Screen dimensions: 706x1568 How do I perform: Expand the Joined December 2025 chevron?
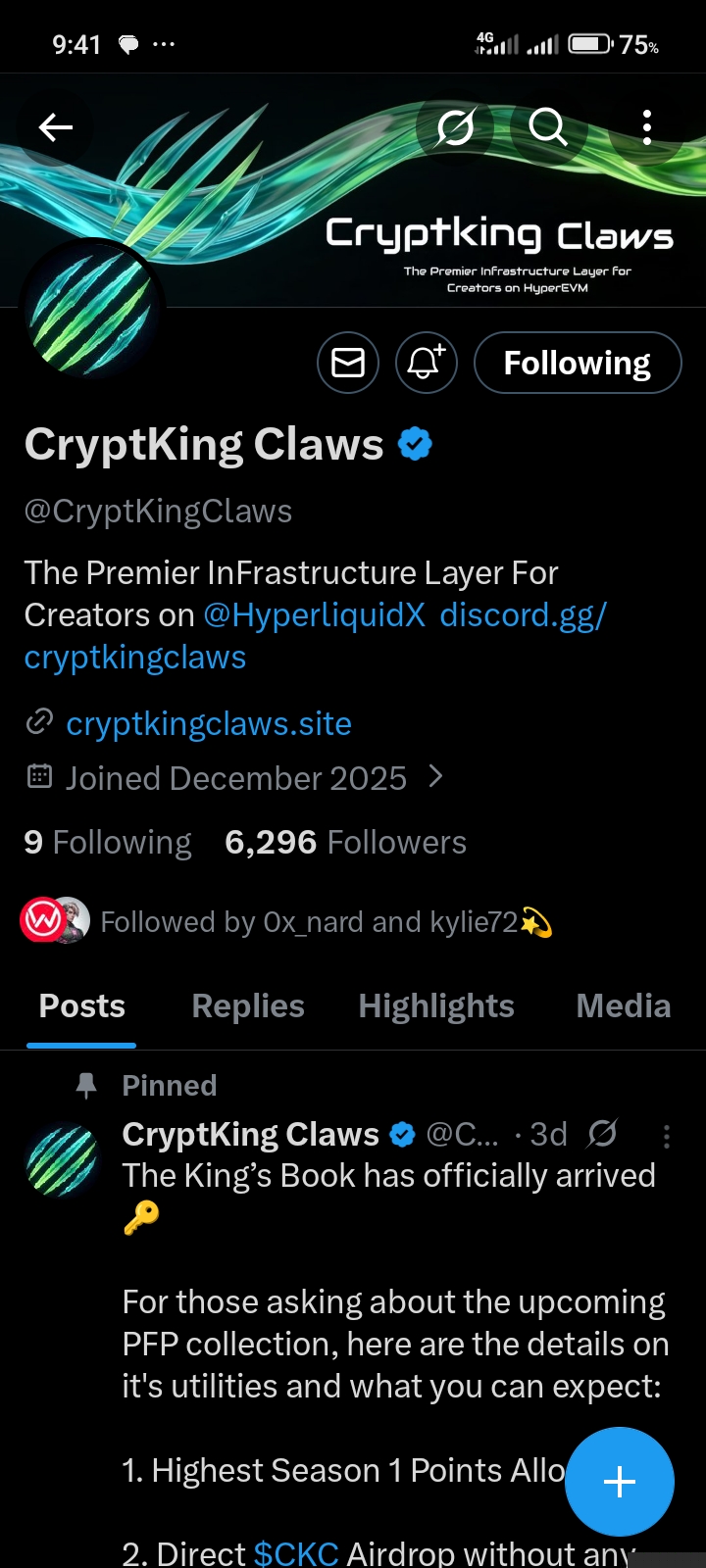pyautogui.click(x=436, y=777)
